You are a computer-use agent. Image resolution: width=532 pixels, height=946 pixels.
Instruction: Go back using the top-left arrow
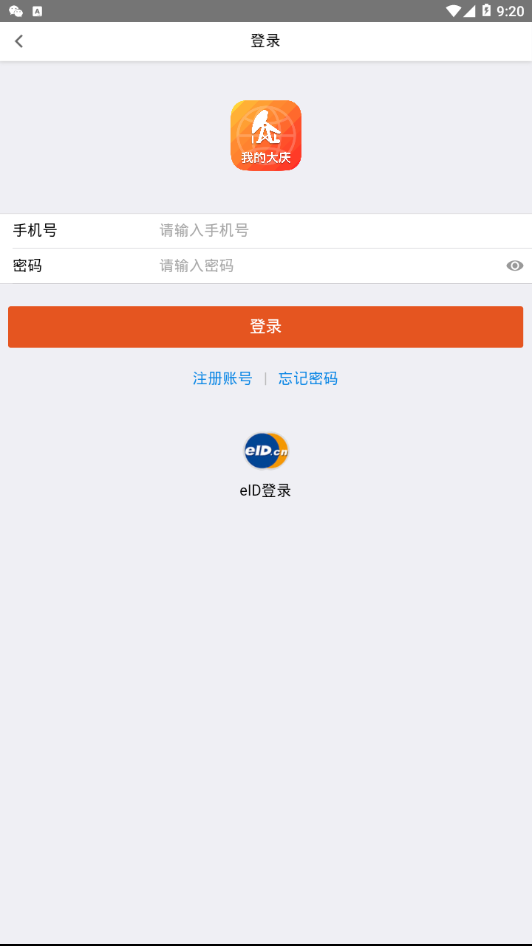pyautogui.click(x=19, y=41)
